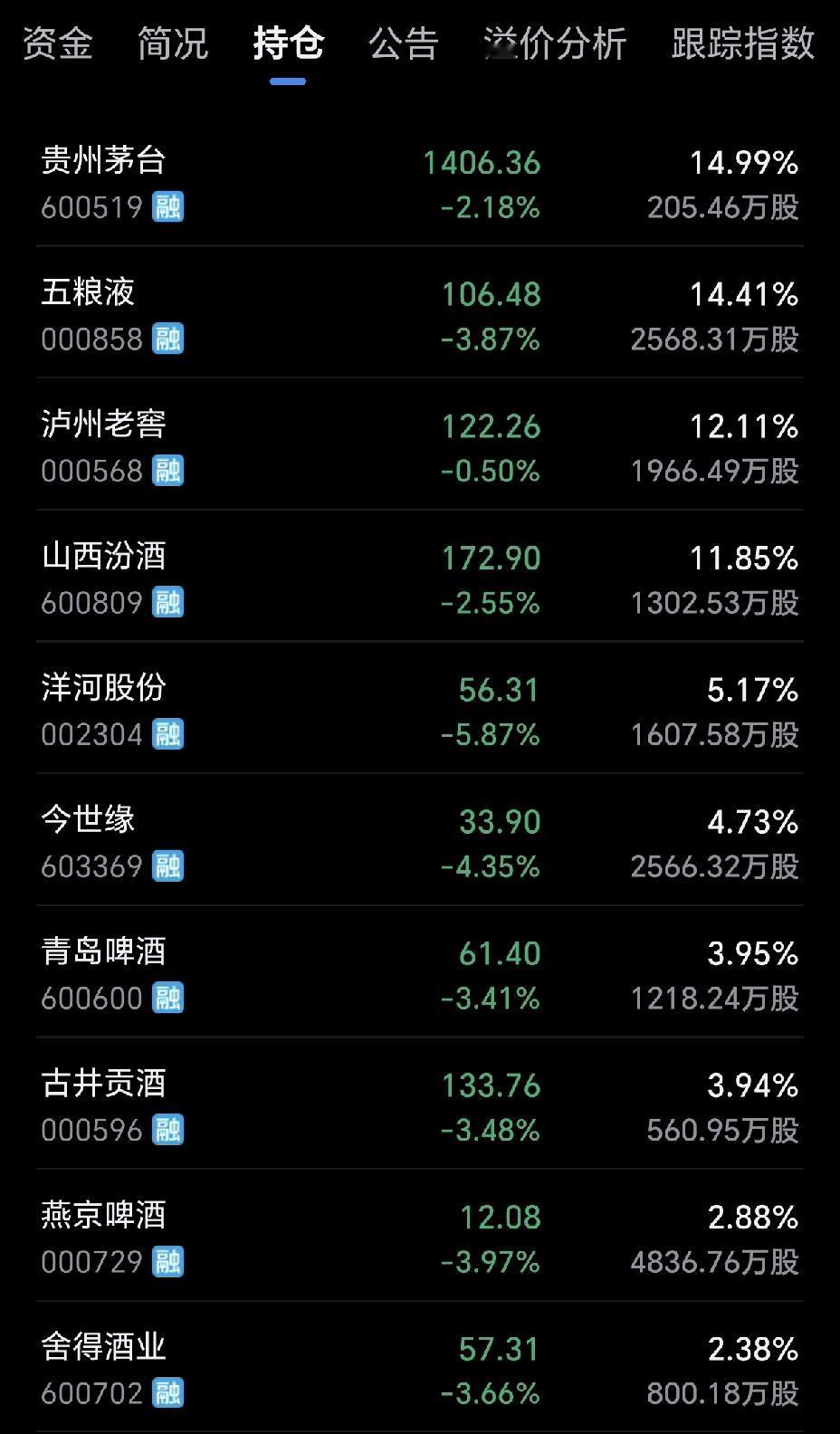Tap the 融 badge beside 002304
The width and height of the screenshot is (840, 1434).
point(167,733)
